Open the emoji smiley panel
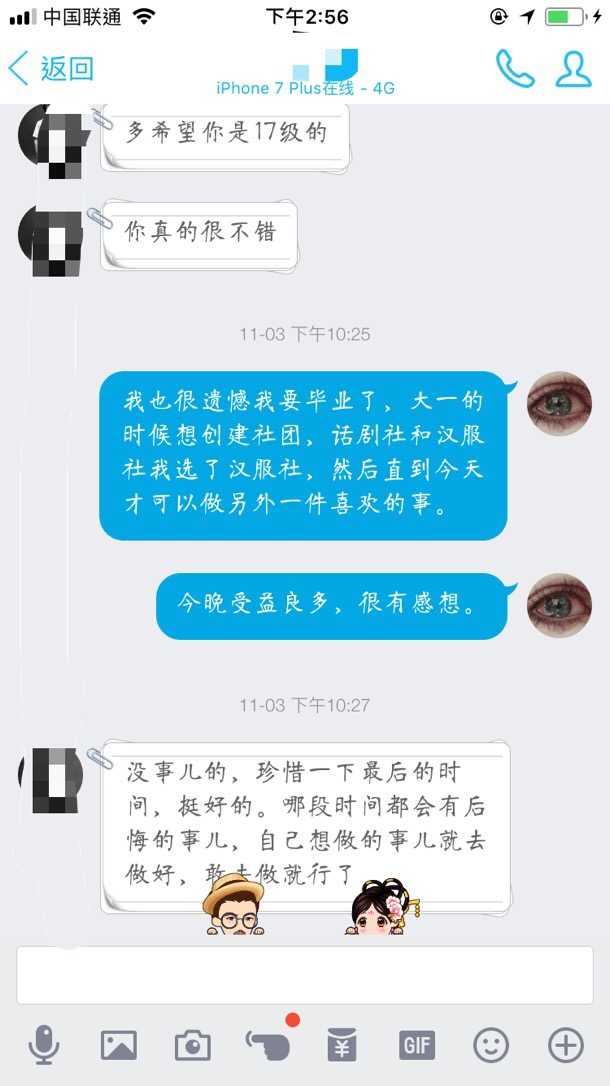The width and height of the screenshot is (610, 1086). (491, 1046)
